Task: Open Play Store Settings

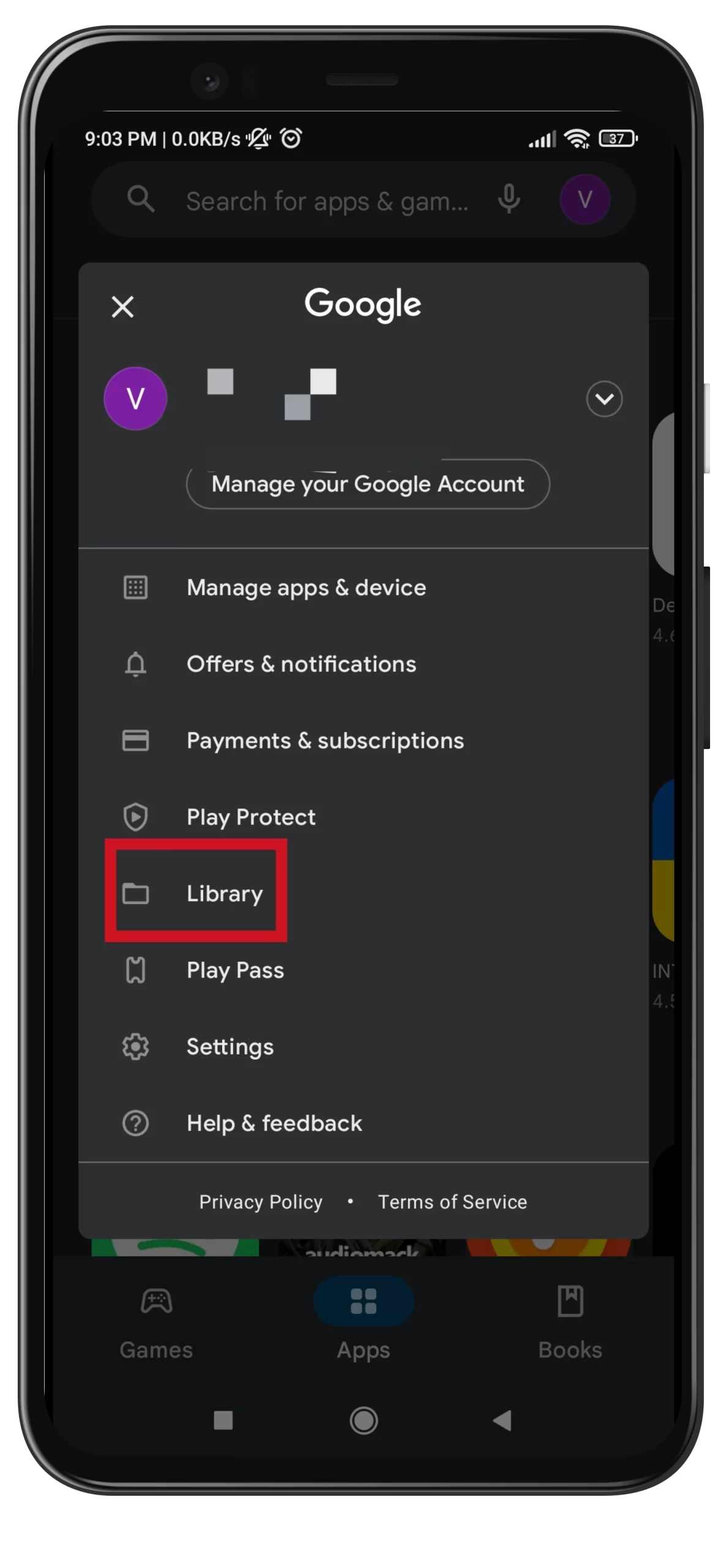Action: [x=230, y=1047]
